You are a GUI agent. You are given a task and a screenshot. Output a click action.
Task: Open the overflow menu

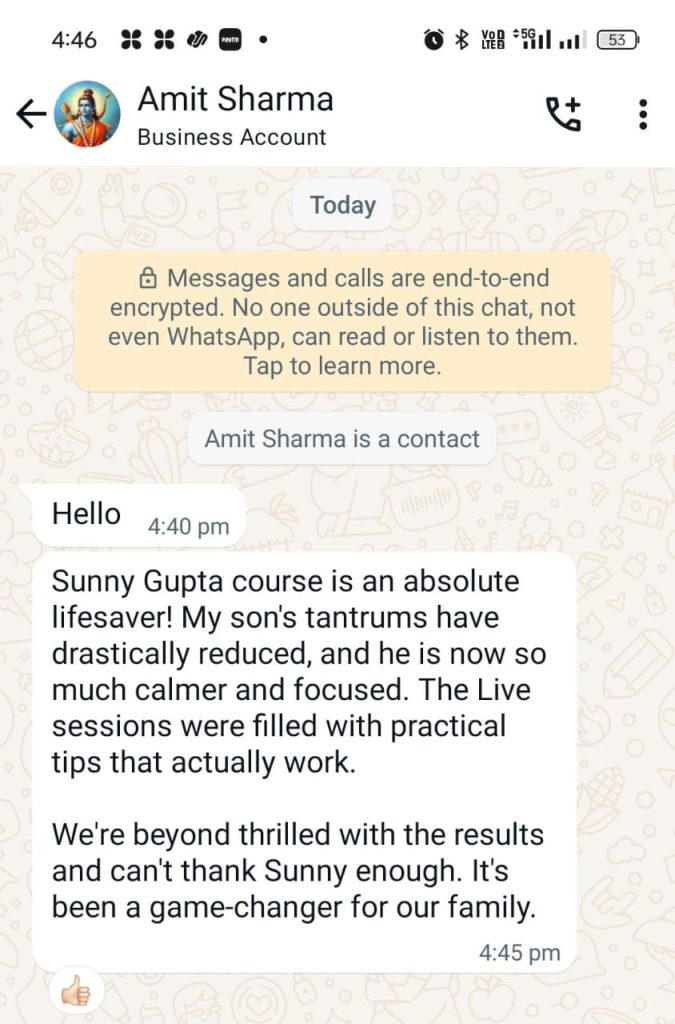point(642,115)
